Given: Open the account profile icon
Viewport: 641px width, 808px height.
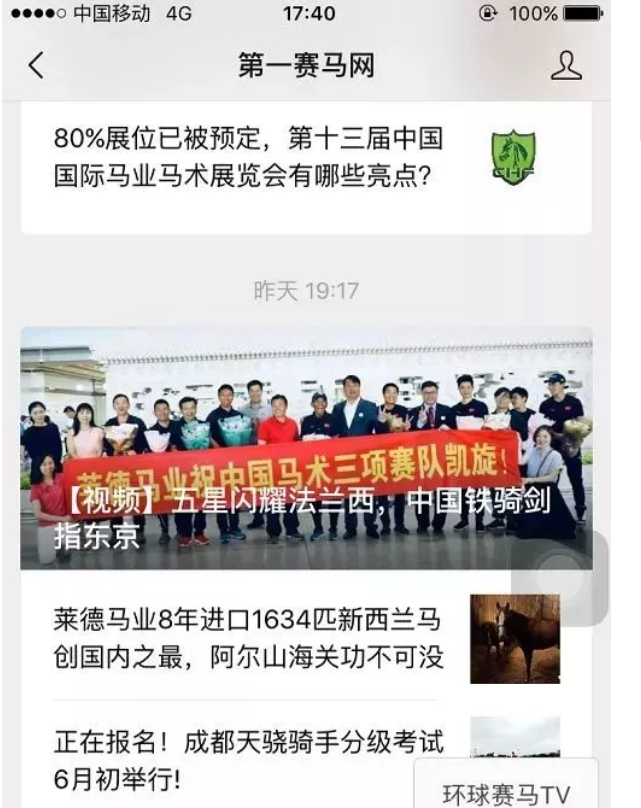Looking at the screenshot, I should pyautogui.click(x=566, y=66).
